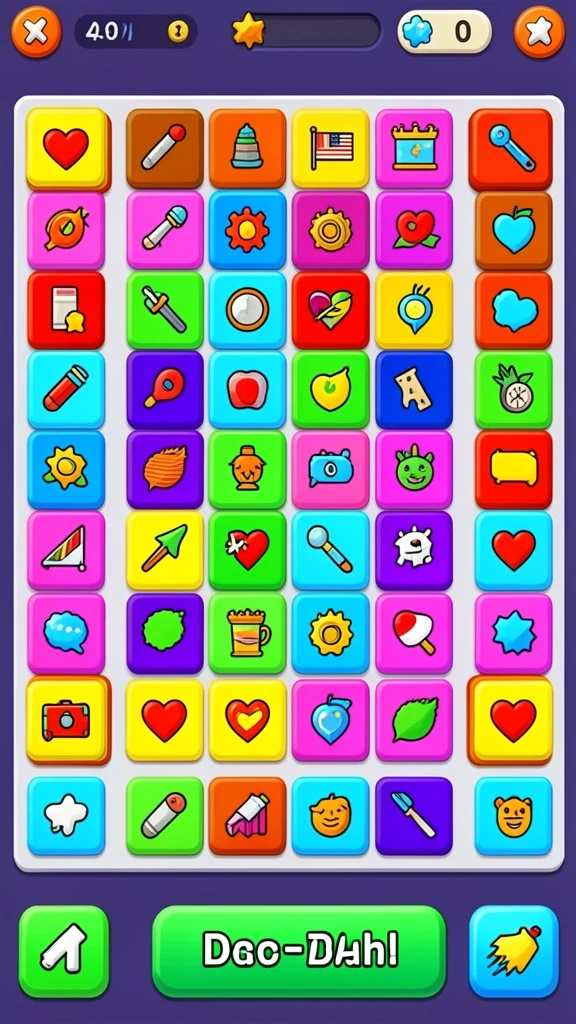Image resolution: width=576 pixels, height=1024 pixels.
Task: Pick the green monster face tile
Action: click(x=414, y=470)
